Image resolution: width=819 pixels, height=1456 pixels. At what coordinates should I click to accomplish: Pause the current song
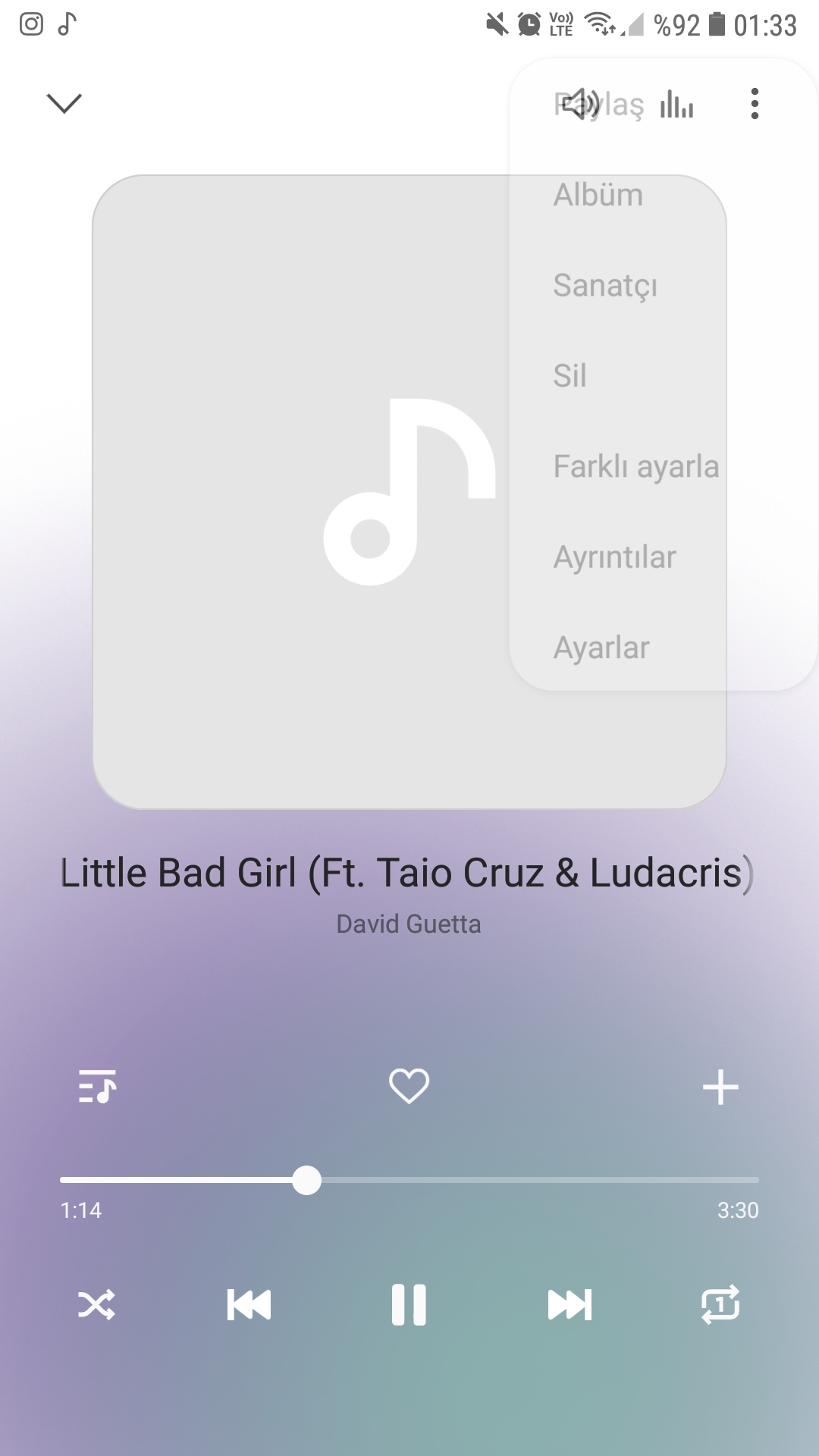click(x=409, y=1304)
